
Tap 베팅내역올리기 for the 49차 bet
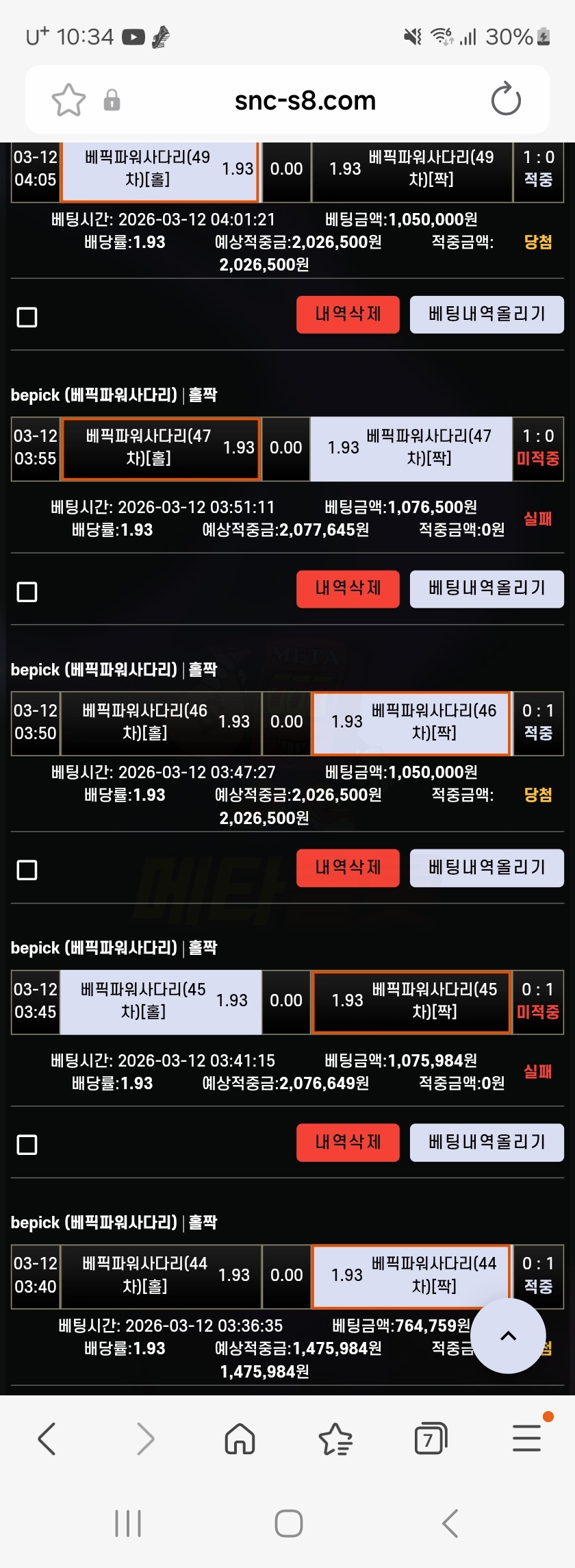[487, 314]
